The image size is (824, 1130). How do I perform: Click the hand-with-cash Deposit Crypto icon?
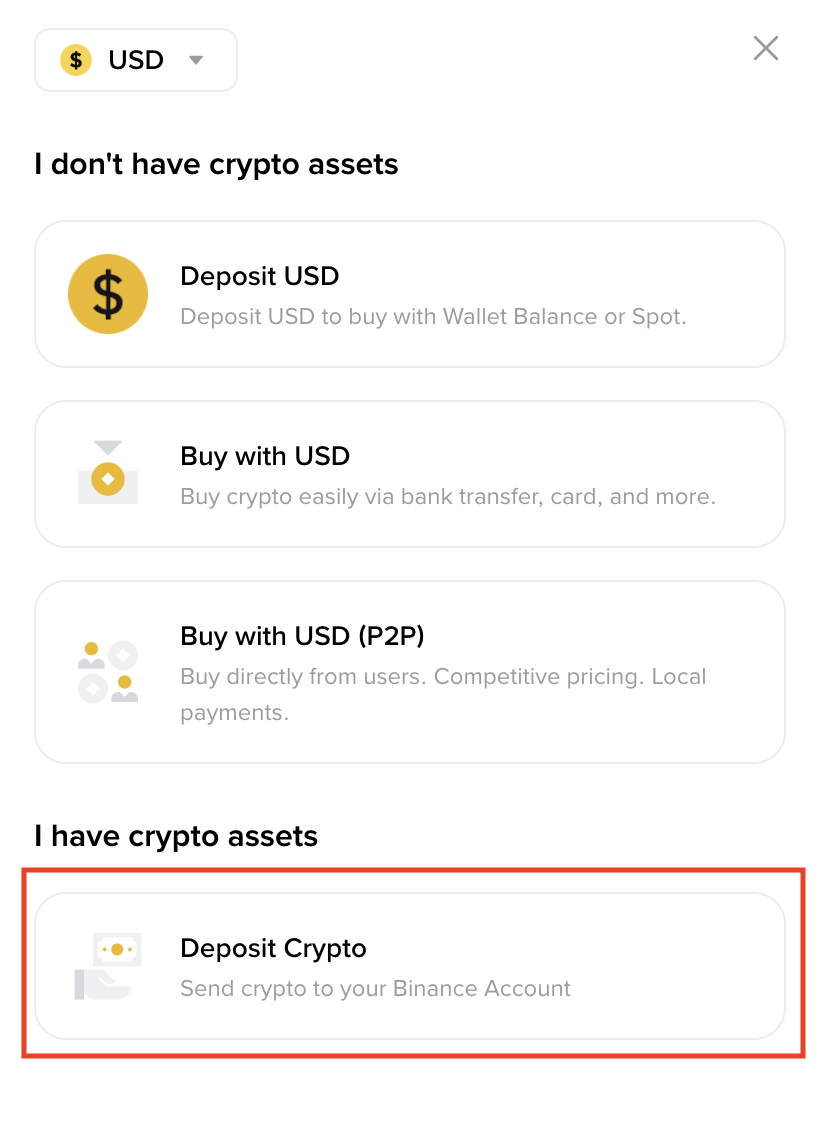pyautogui.click(x=107, y=965)
